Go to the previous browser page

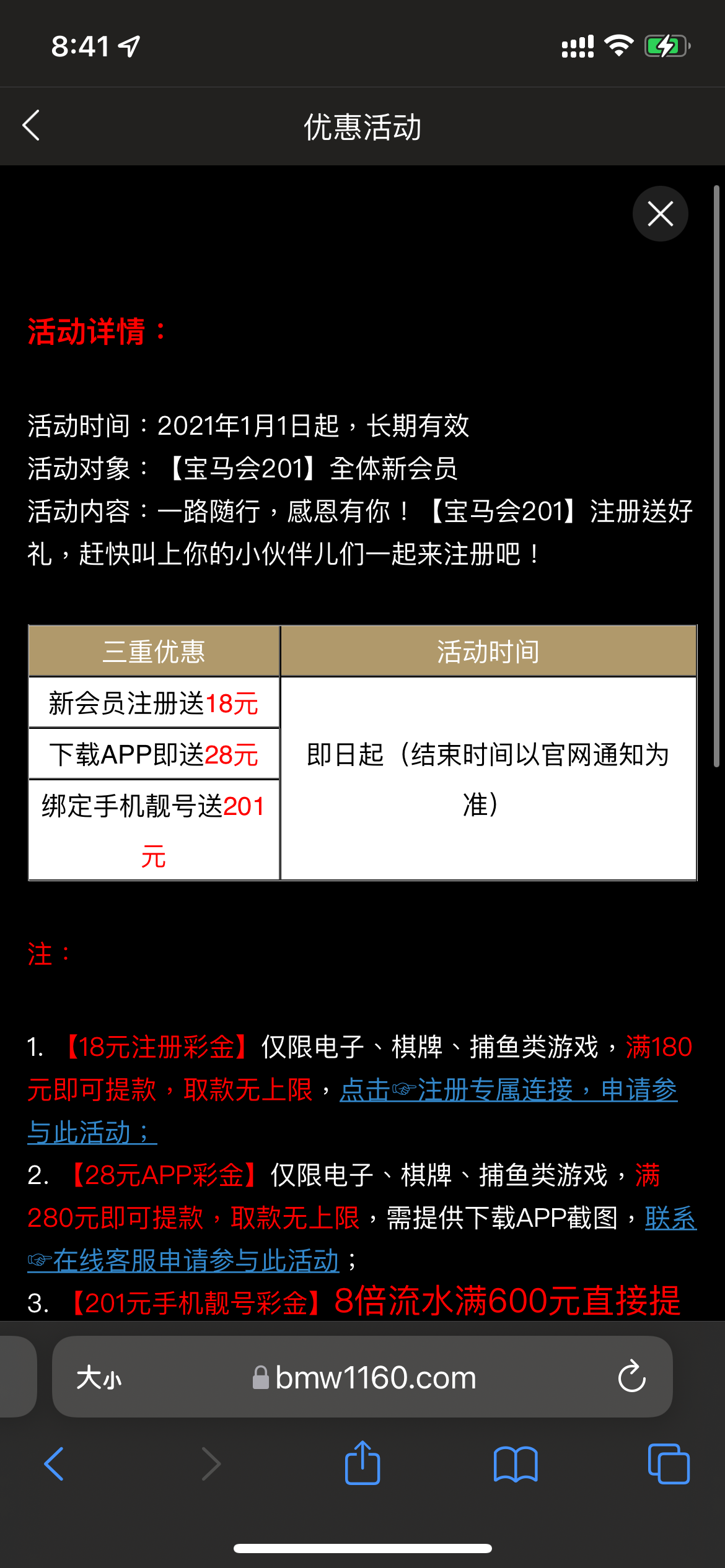tap(54, 1464)
